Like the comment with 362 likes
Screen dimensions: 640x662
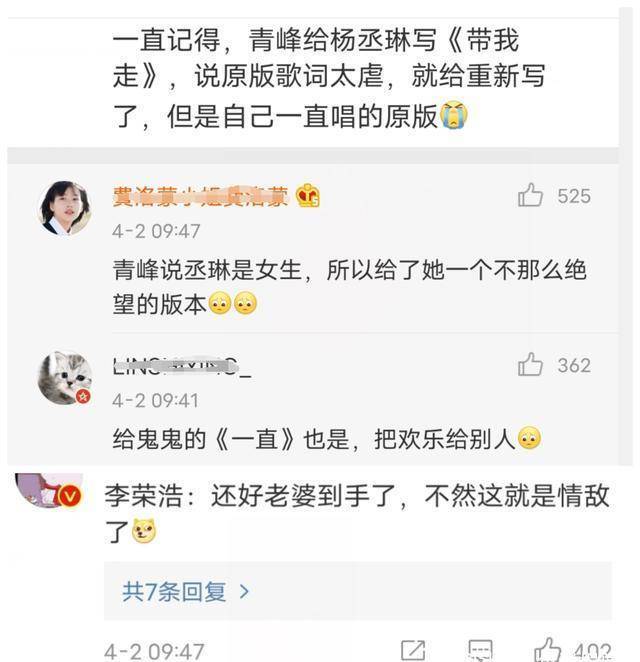click(530, 365)
